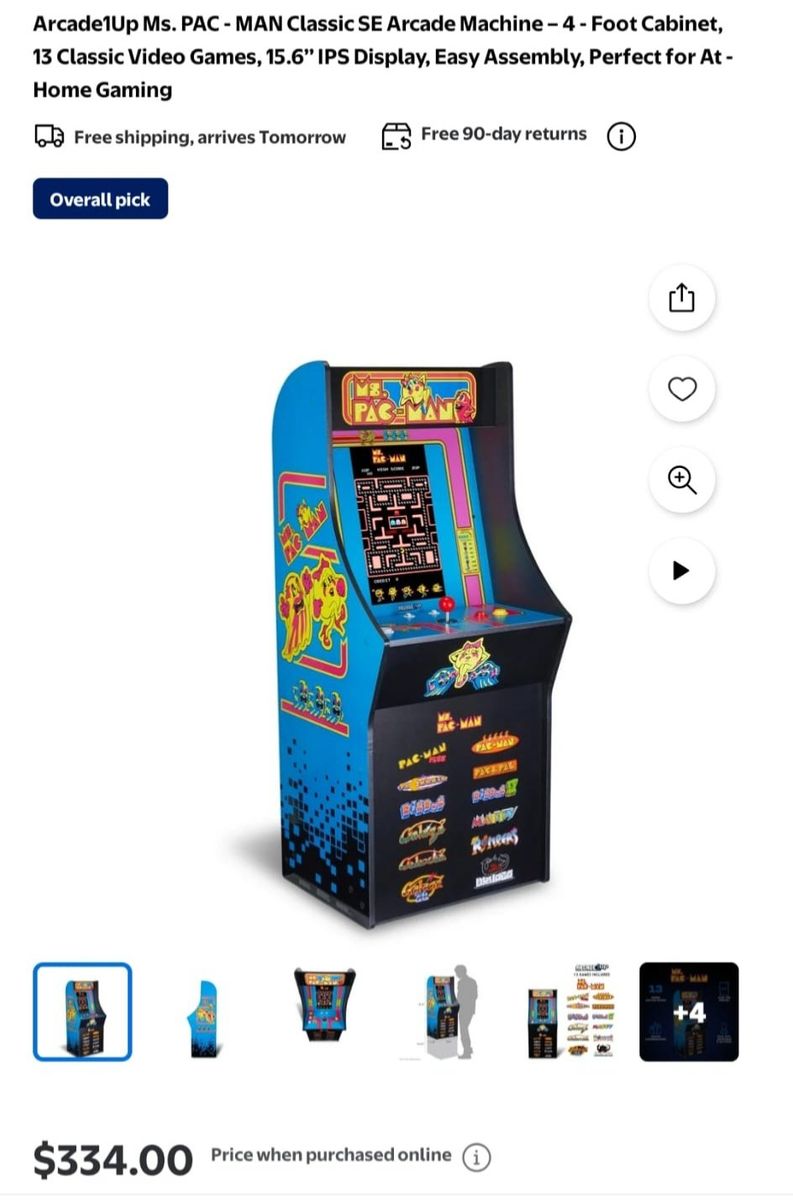Add product to favorites with heart icon
Screen dimensions: 793x1200
681,389
